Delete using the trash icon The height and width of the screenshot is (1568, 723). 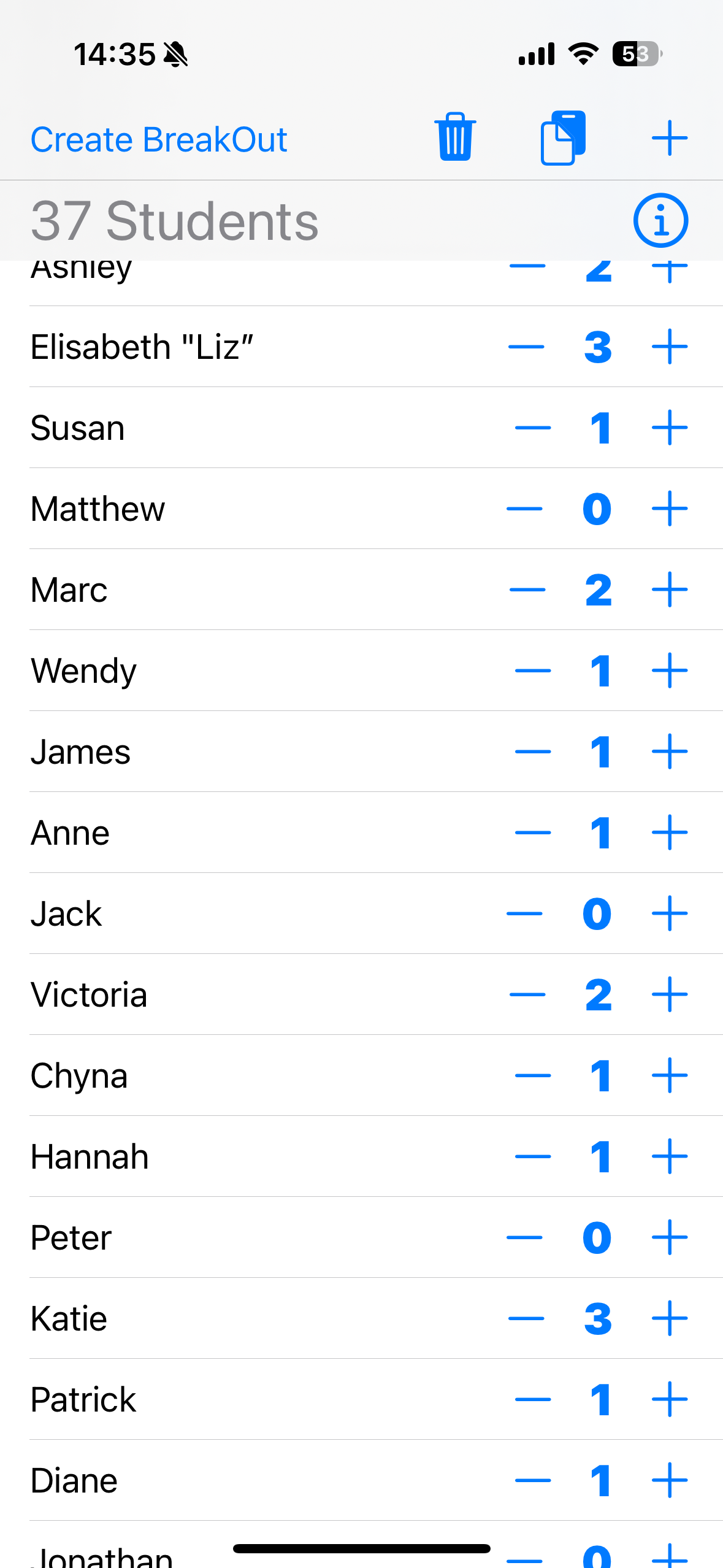point(455,137)
